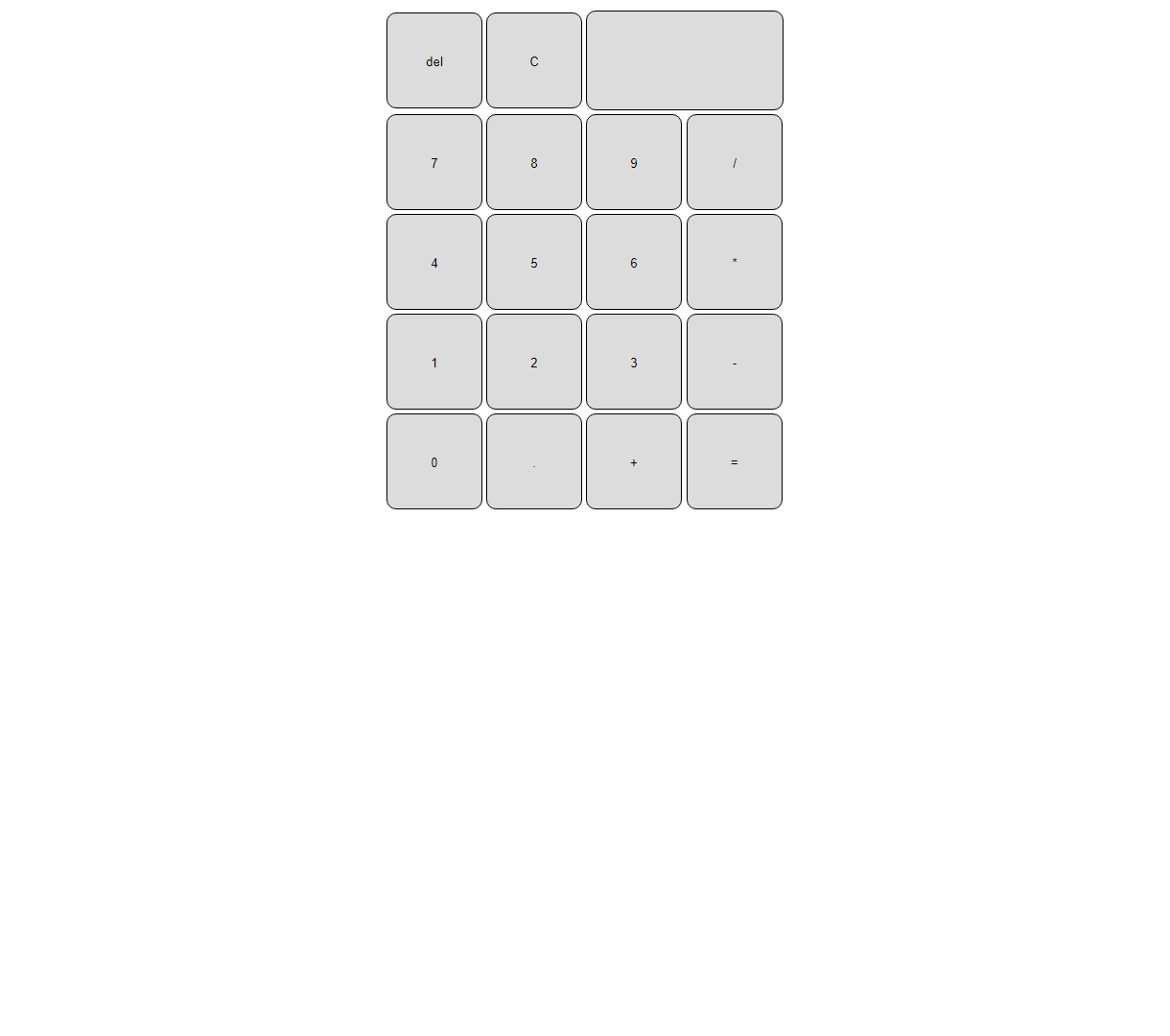Screen dimensions: 1170x1036
Task: Tap number 8 key
Action: [534, 163]
